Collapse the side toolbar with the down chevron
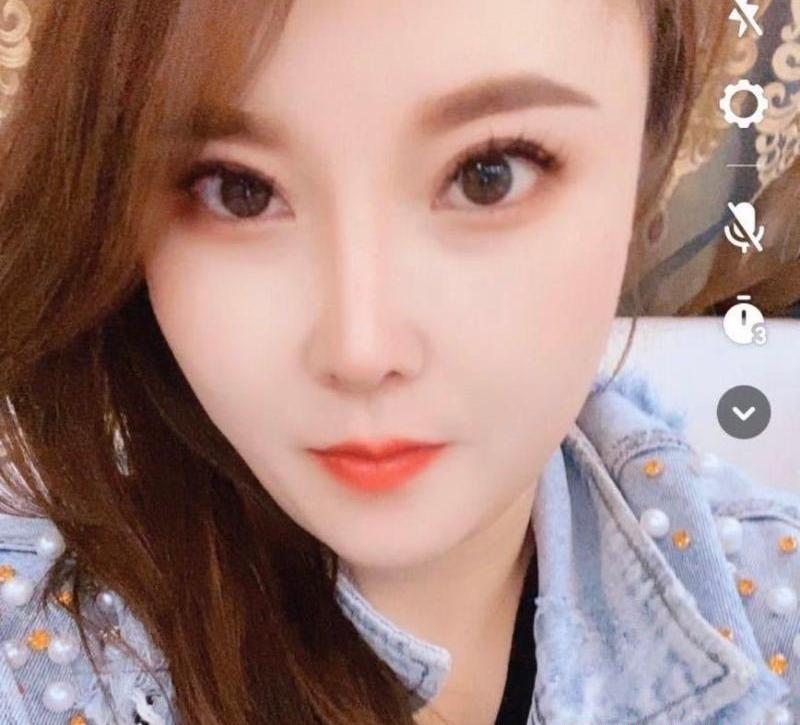The width and height of the screenshot is (800, 725). click(x=744, y=412)
